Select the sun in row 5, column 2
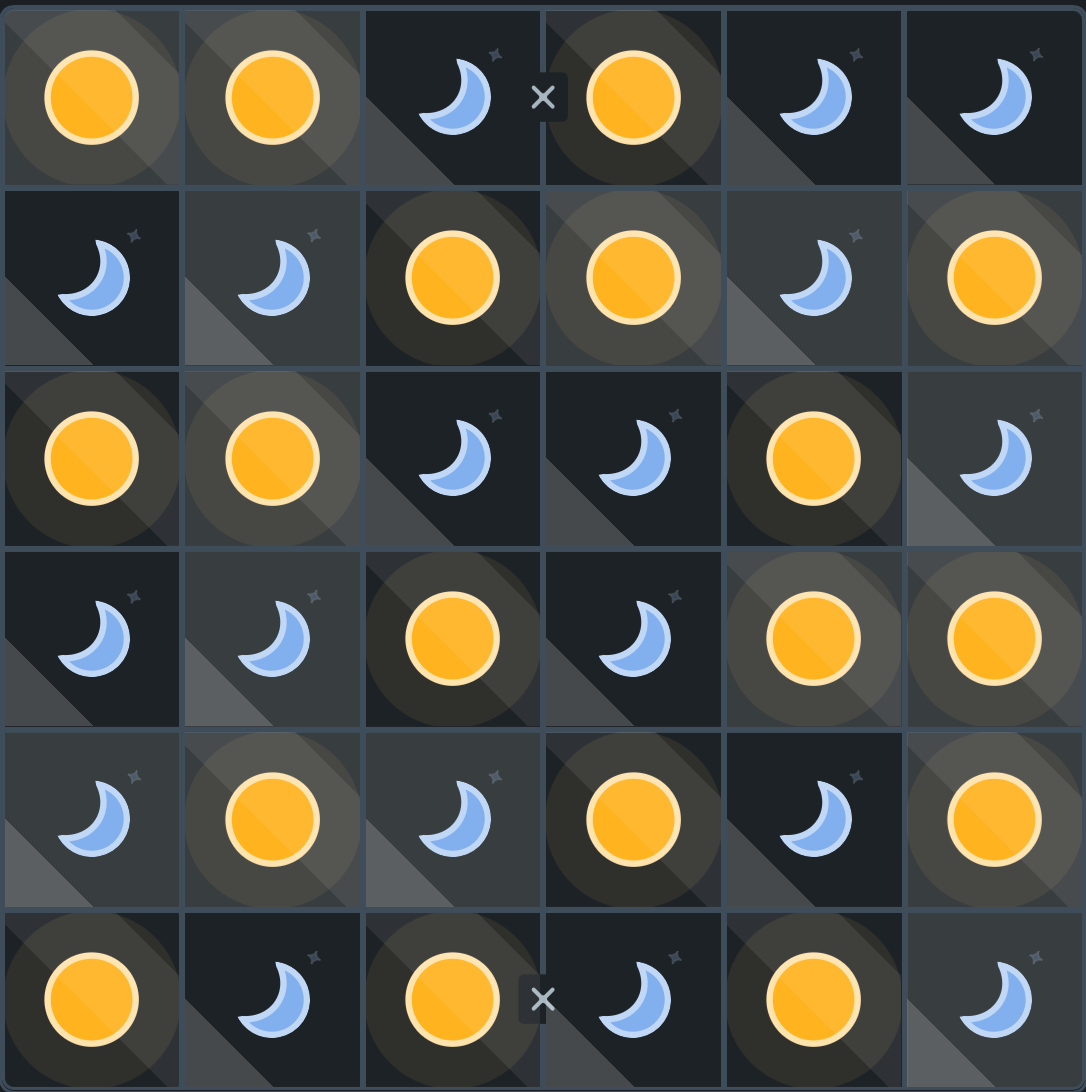The image size is (1086, 1092). pos(272,820)
